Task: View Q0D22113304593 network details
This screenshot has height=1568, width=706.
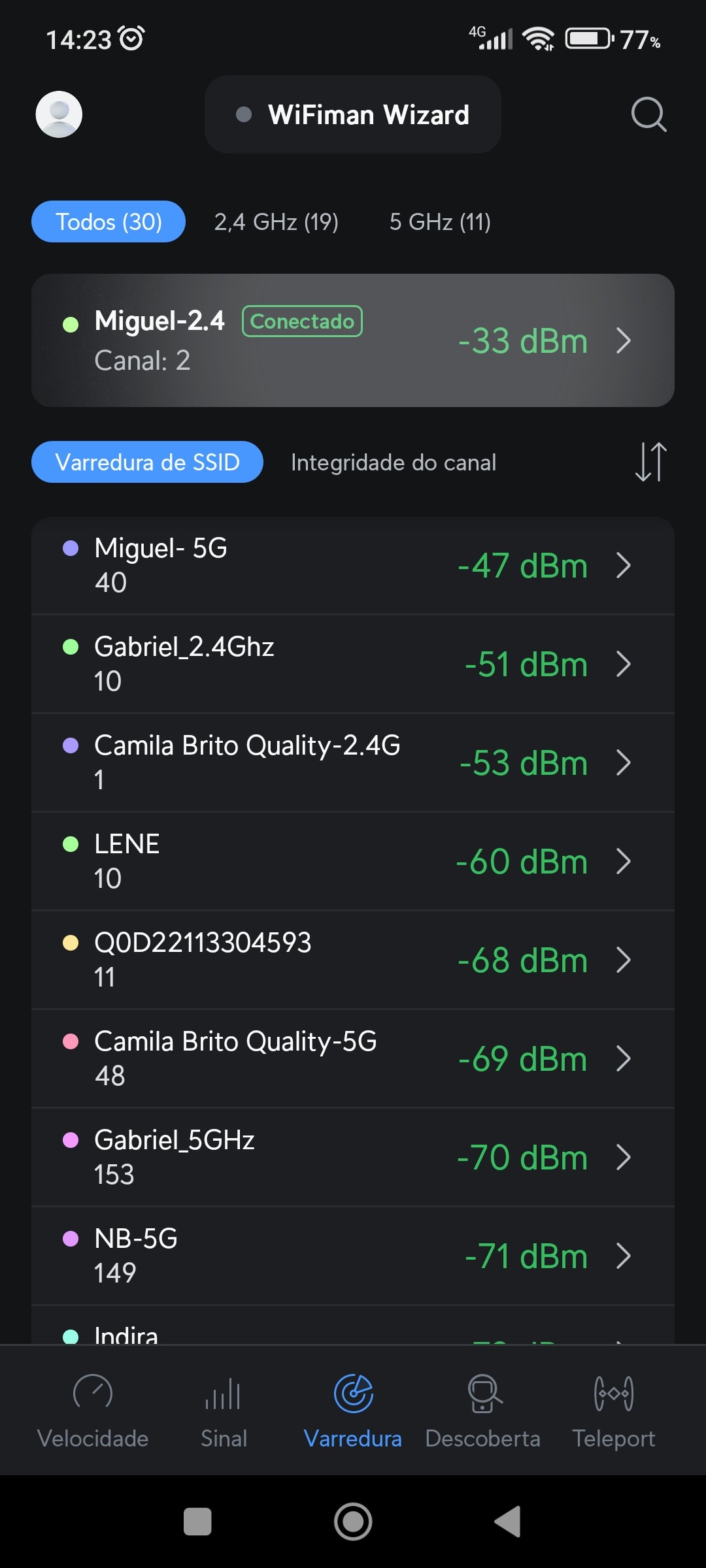Action: [x=353, y=960]
